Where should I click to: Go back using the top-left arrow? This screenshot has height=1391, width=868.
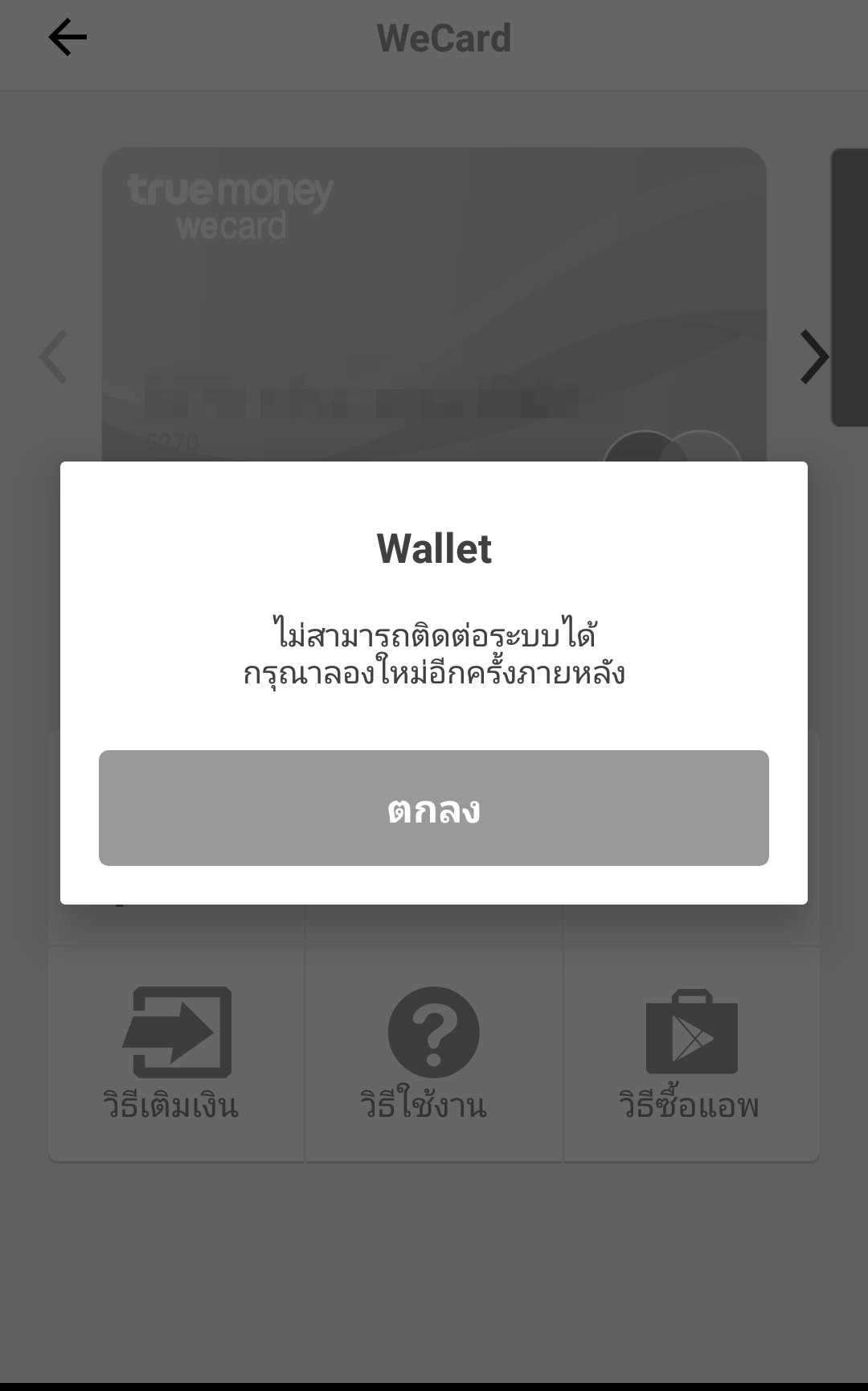pos(68,38)
